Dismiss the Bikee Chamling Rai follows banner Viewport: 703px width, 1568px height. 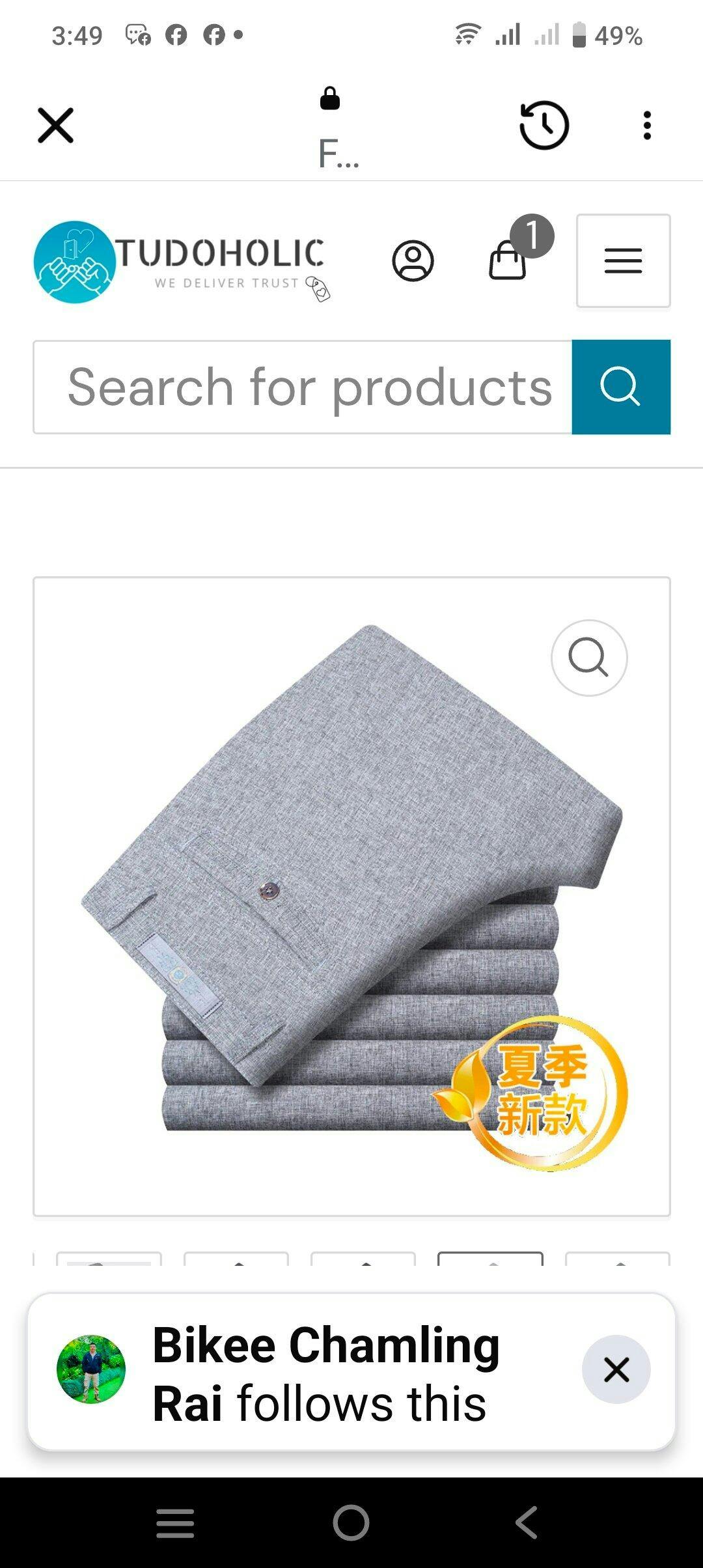point(616,1369)
